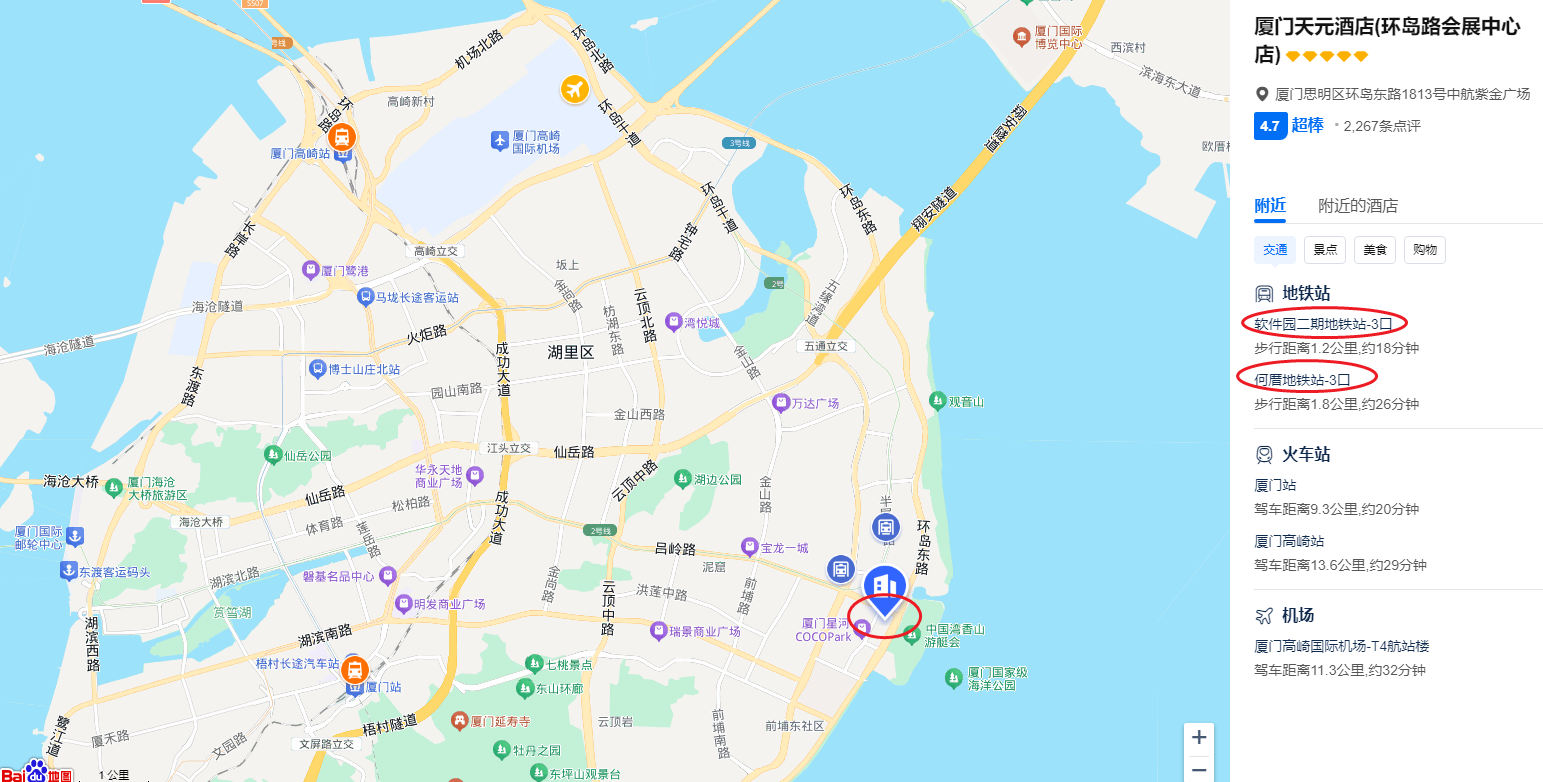Screen dimensions: 1543x782
Task: Tap the blue hotel location marker
Action: pyautogui.click(x=884, y=588)
